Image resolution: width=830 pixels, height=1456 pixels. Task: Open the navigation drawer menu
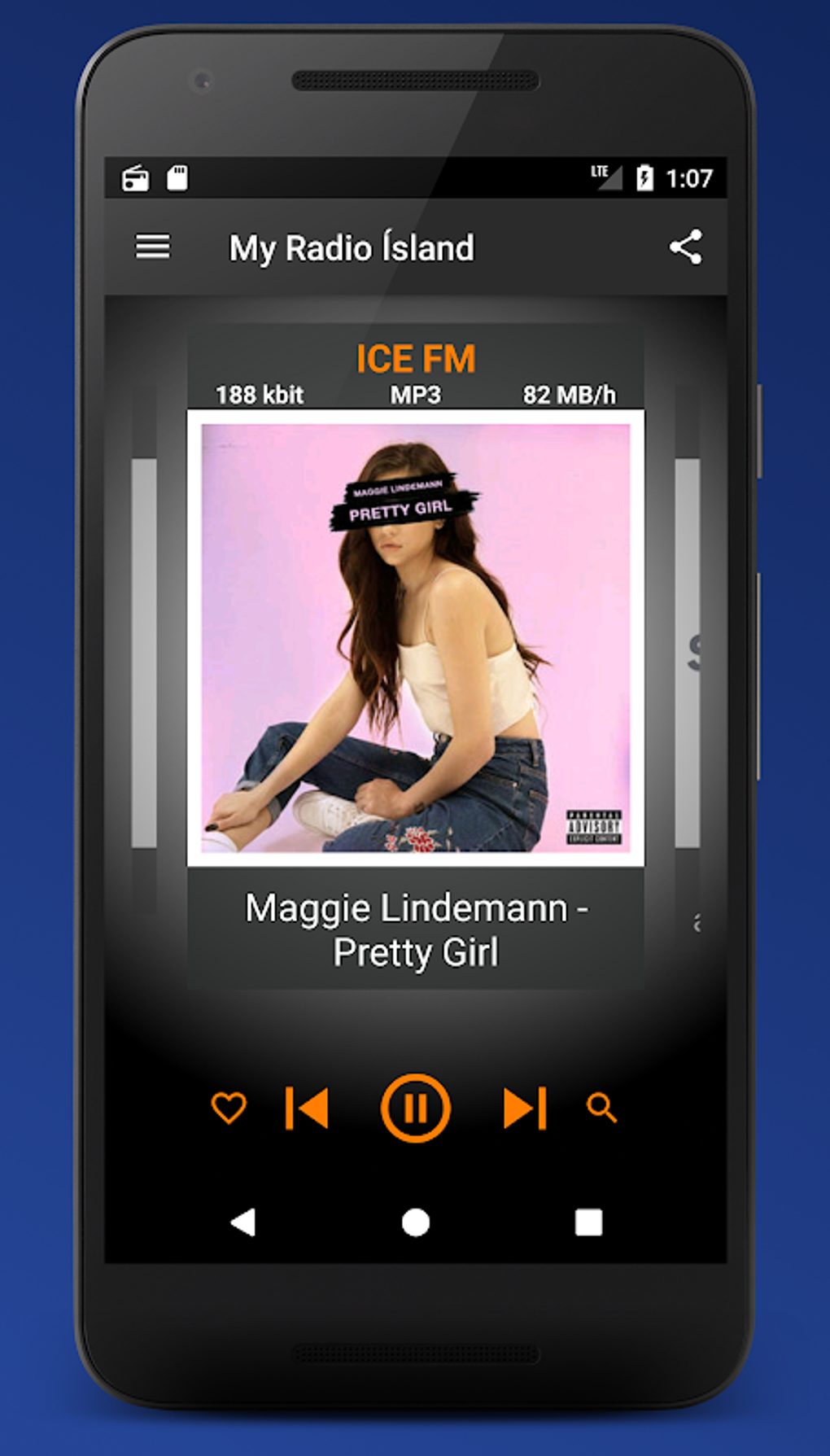[151, 247]
